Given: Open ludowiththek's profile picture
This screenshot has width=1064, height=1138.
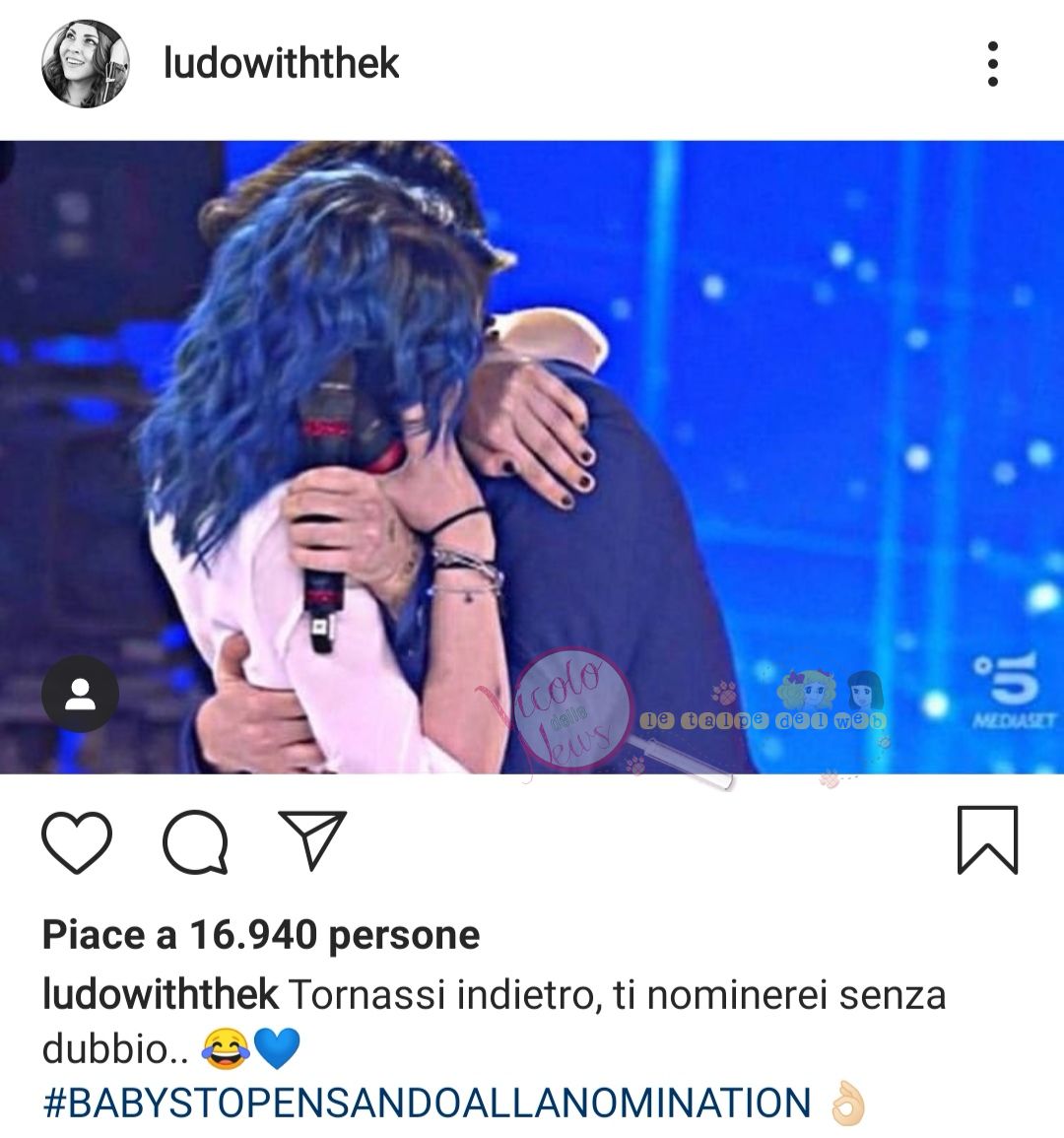Looking at the screenshot, I should [85, 64].
